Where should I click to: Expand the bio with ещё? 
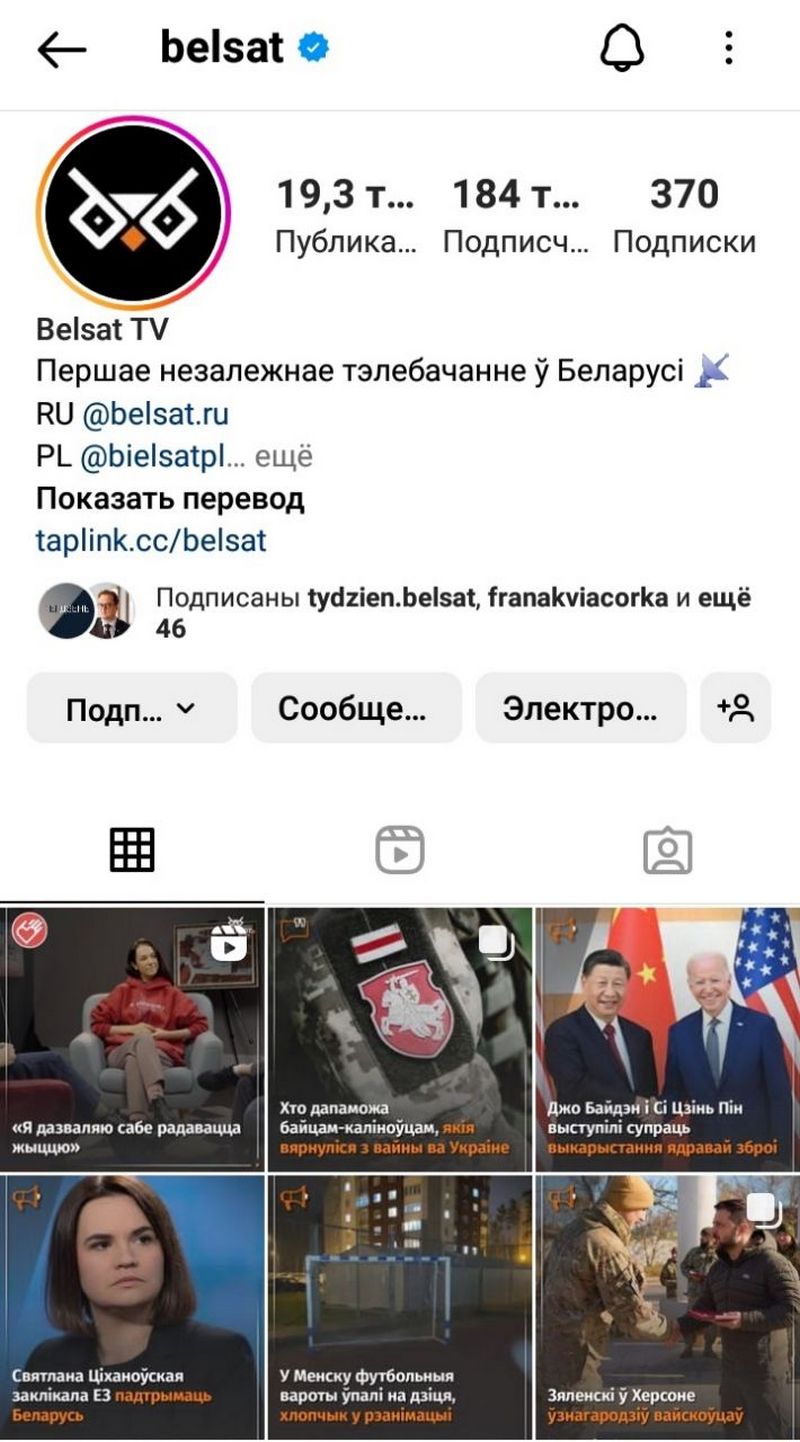tap(284, 457)
